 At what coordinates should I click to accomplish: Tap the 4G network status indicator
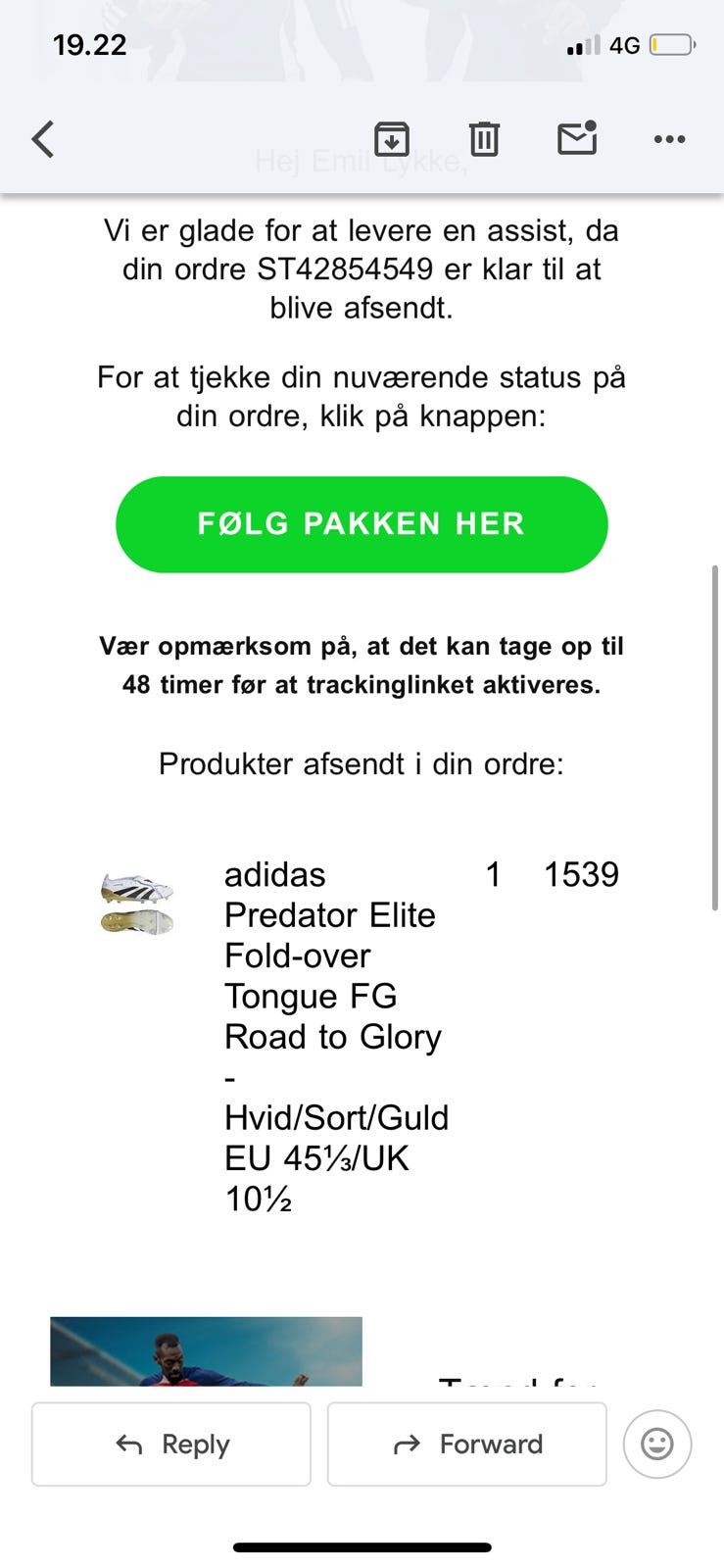click(624, 44)
